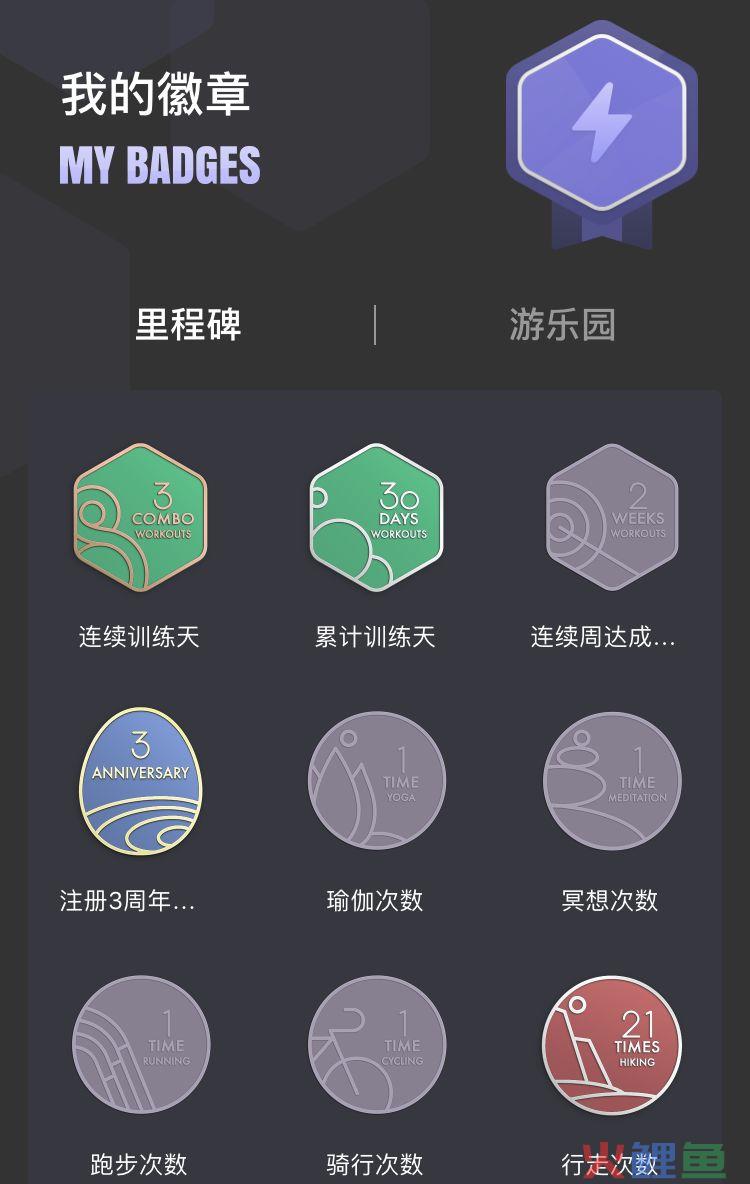Open the 跑步次数 running badge
This screenshot has height=1184, width=750.
coord(140,1045)
